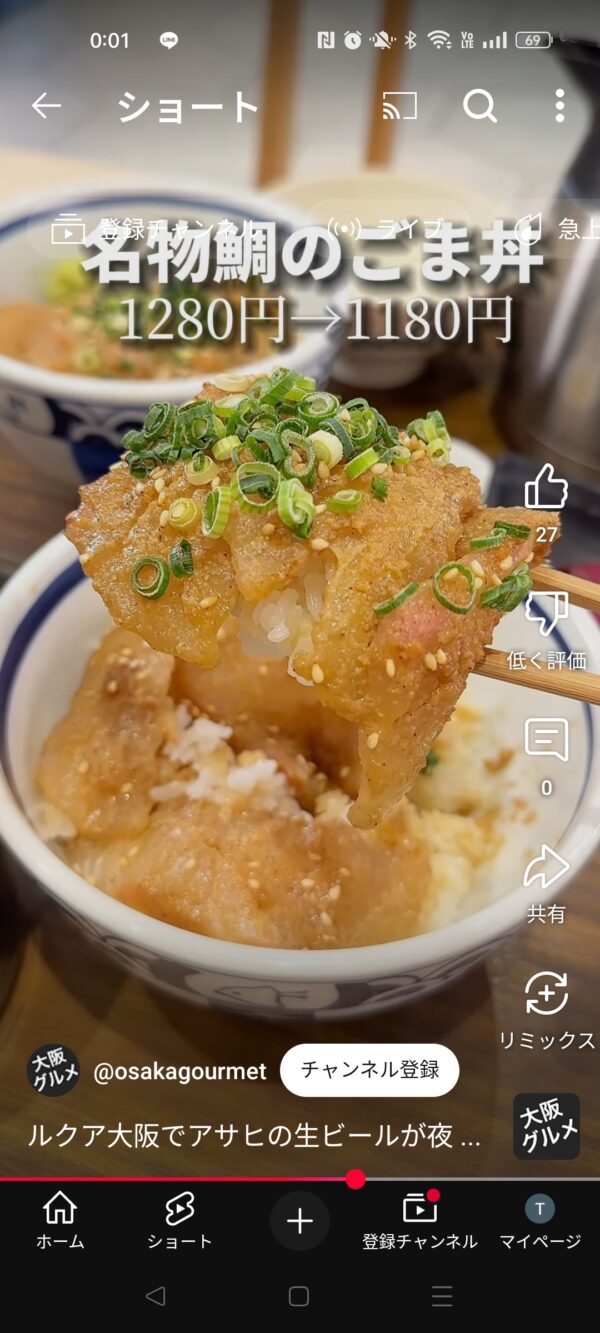Screen dimensions: 600x1333
Task: Like this short
Action: (x=546, y=488)
